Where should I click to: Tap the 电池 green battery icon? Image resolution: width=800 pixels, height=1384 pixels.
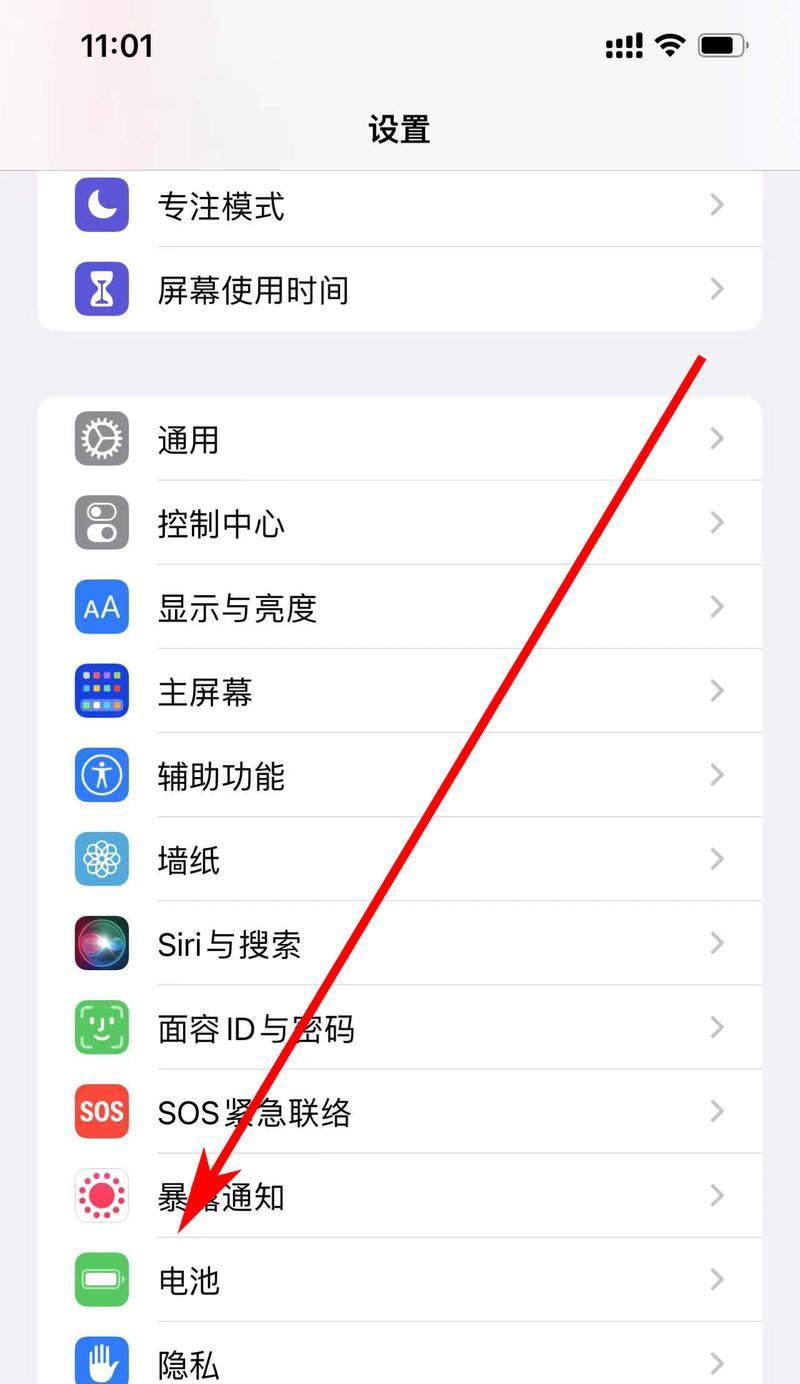click(101, 1281)
